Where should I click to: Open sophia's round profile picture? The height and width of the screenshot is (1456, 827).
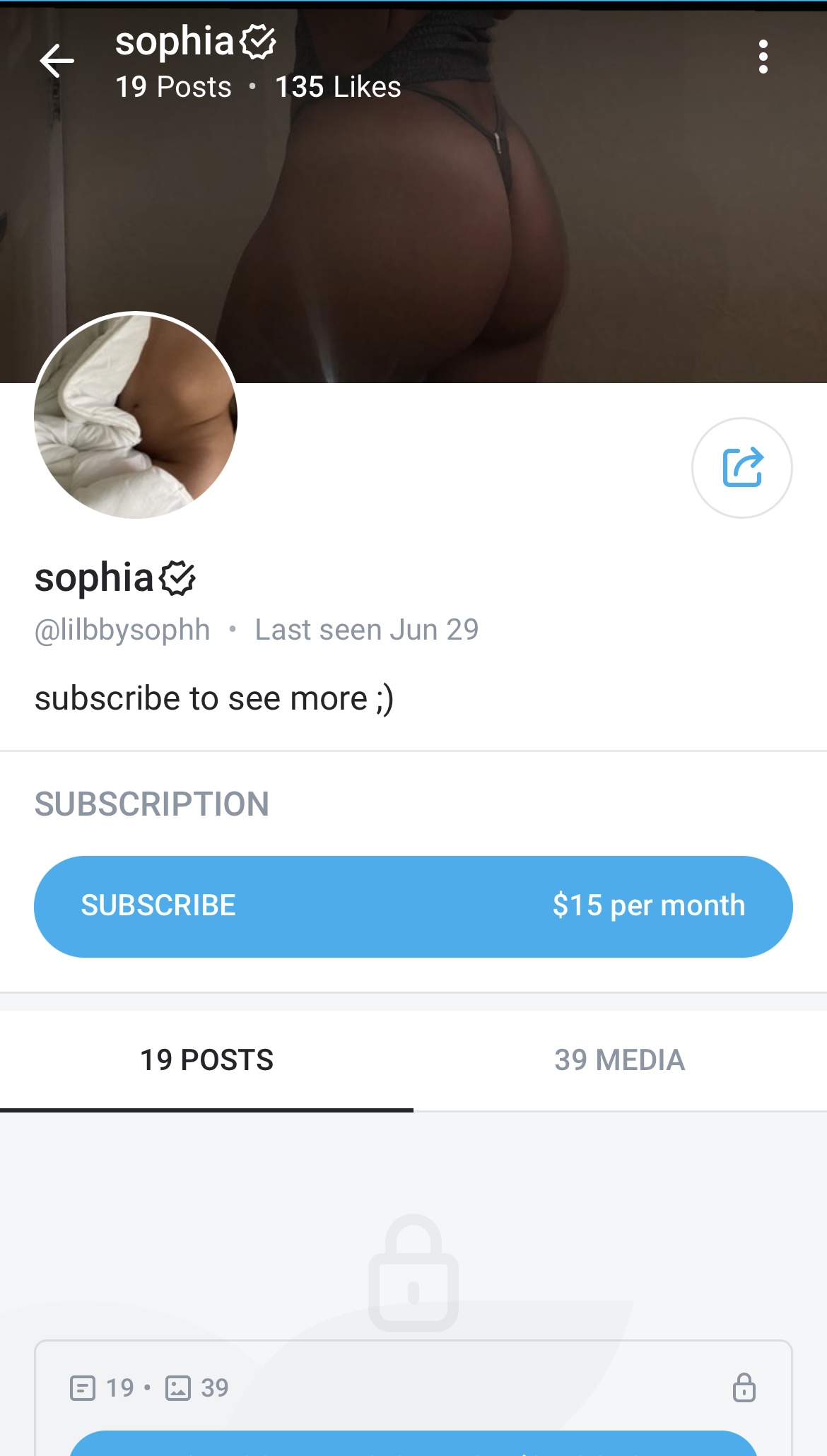click(136, 416)
